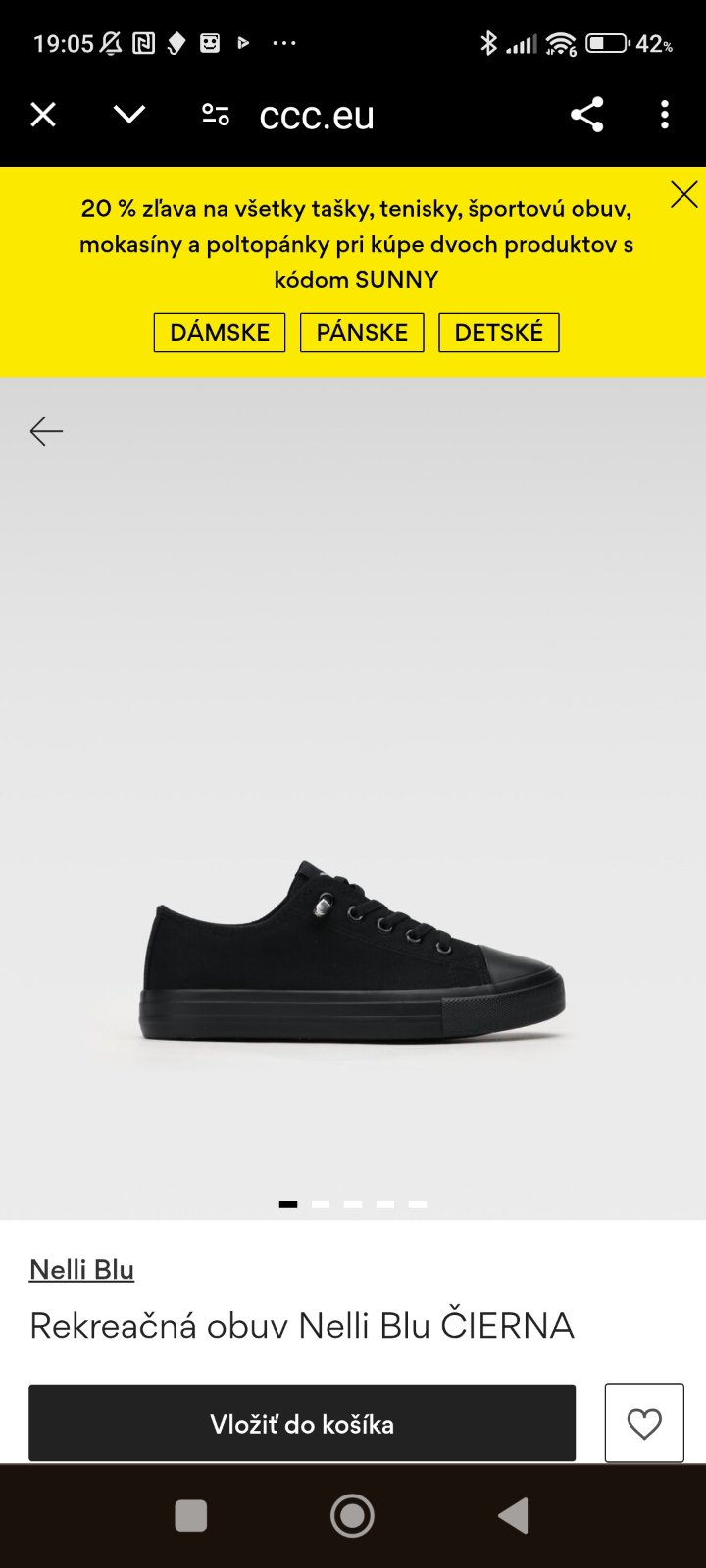The width and height of the screenshot is (706, 1568).
Task: Open the DÁMSKE category
Action: (220, 332)
